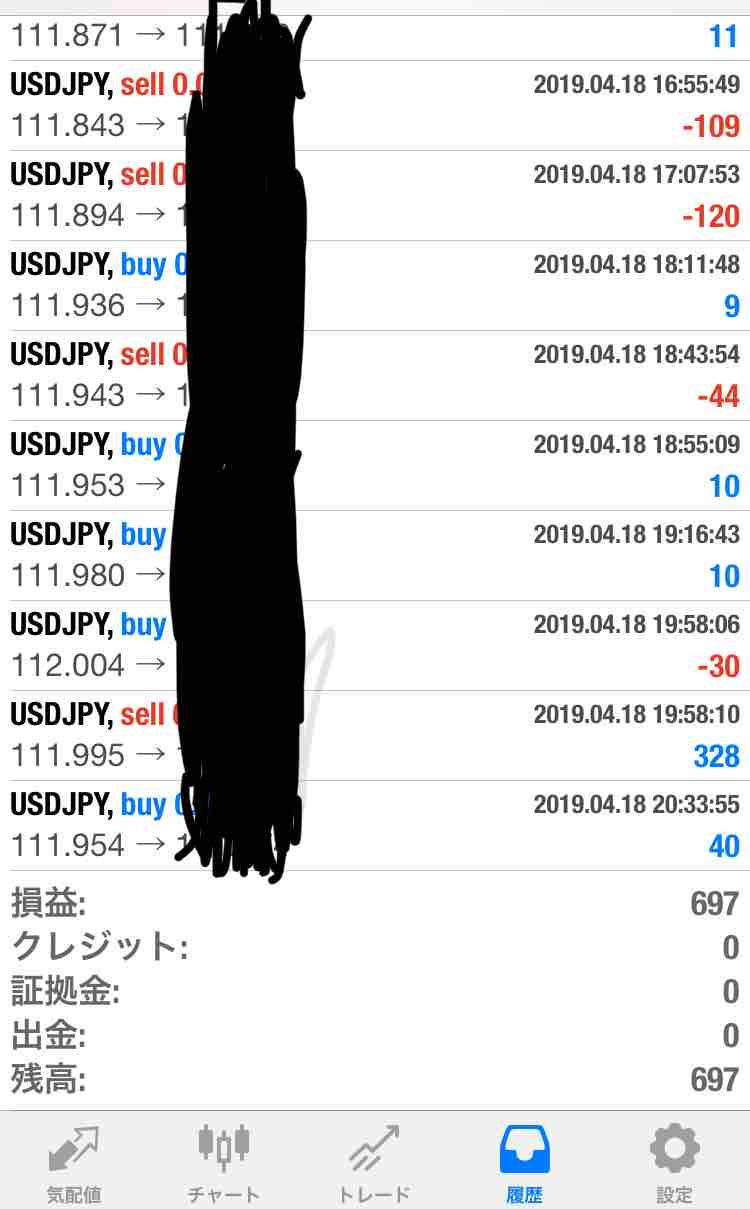The image size is (750, 1209).
Task: Switch to the 気配値 quotes tab
Action: (x=74, y=1162)
